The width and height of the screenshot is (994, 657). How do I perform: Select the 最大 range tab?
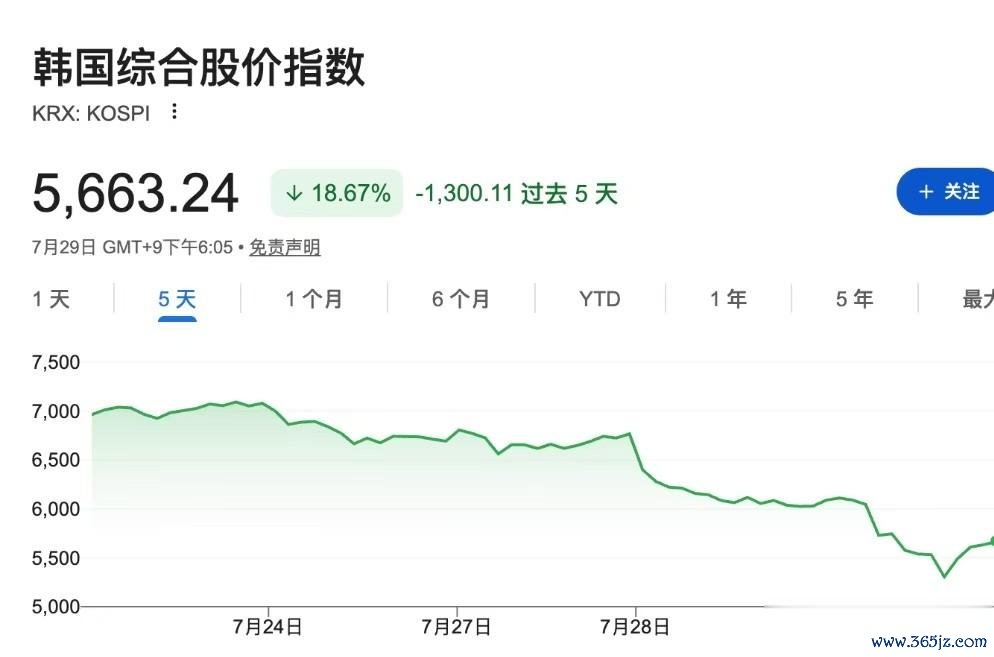click(x=978, y=299)
